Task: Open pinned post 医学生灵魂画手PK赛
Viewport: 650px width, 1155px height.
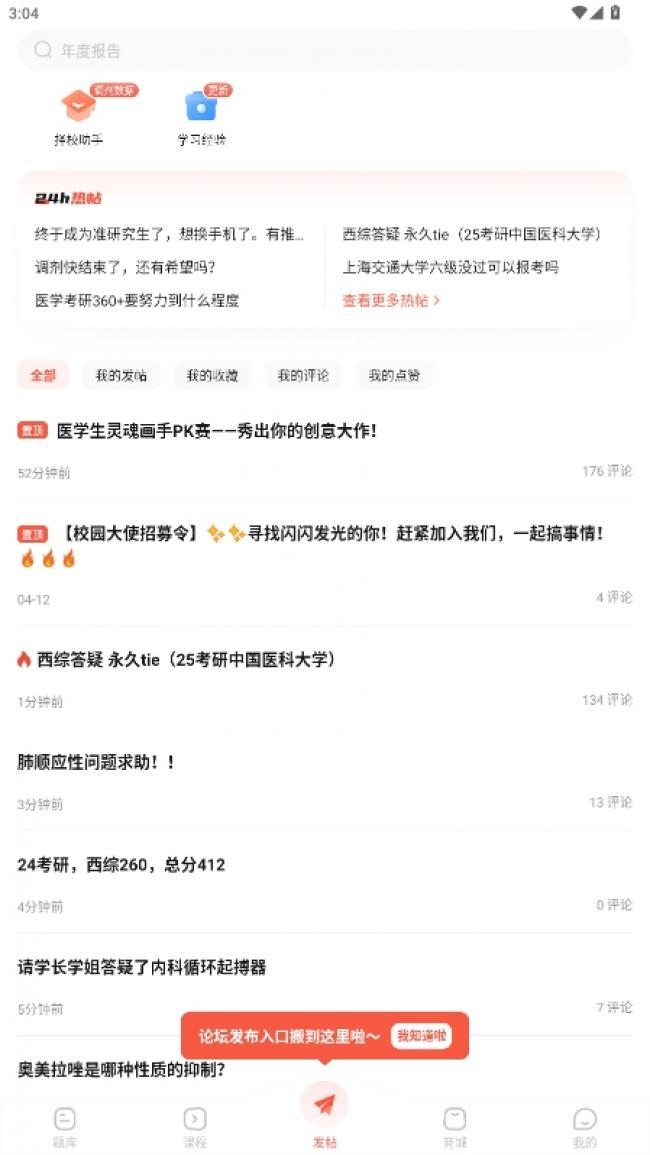Action: click(216, 431)
